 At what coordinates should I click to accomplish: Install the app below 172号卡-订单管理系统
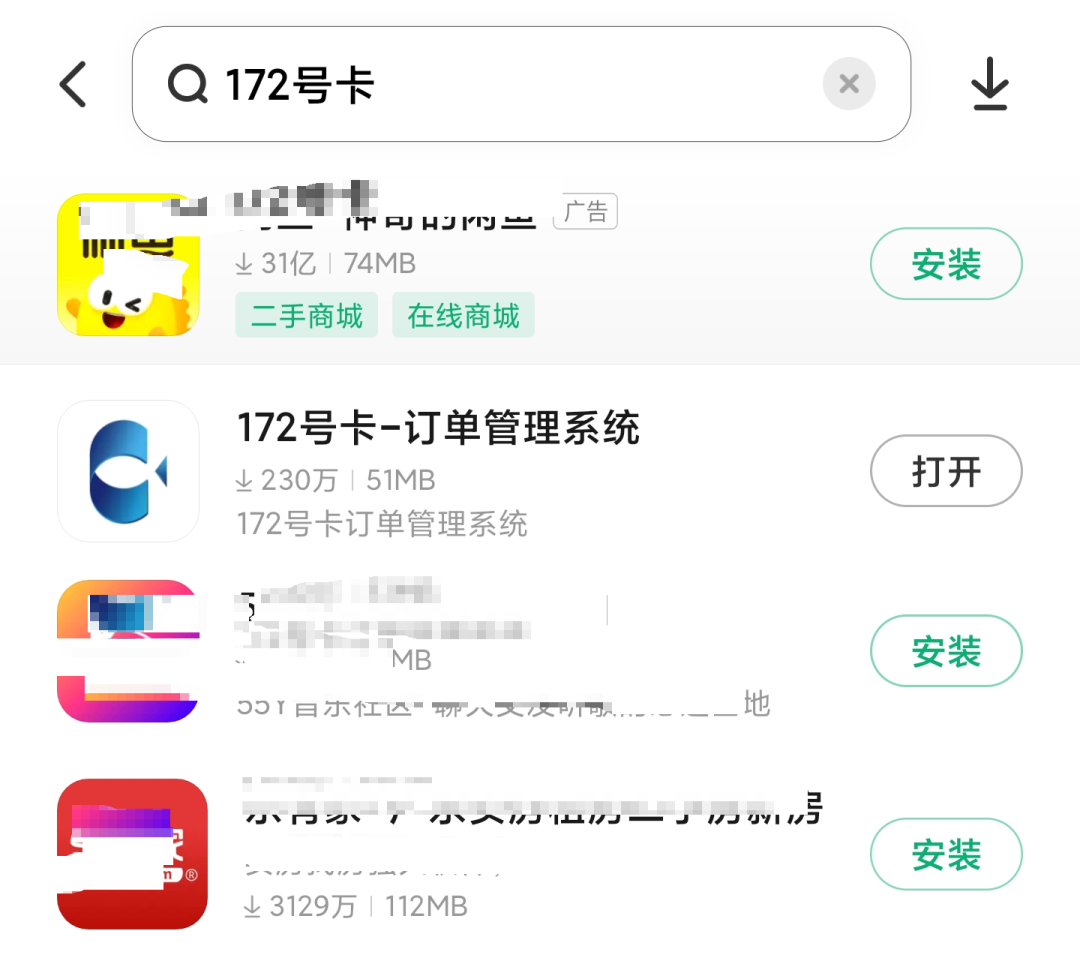[x=945, y=652]
